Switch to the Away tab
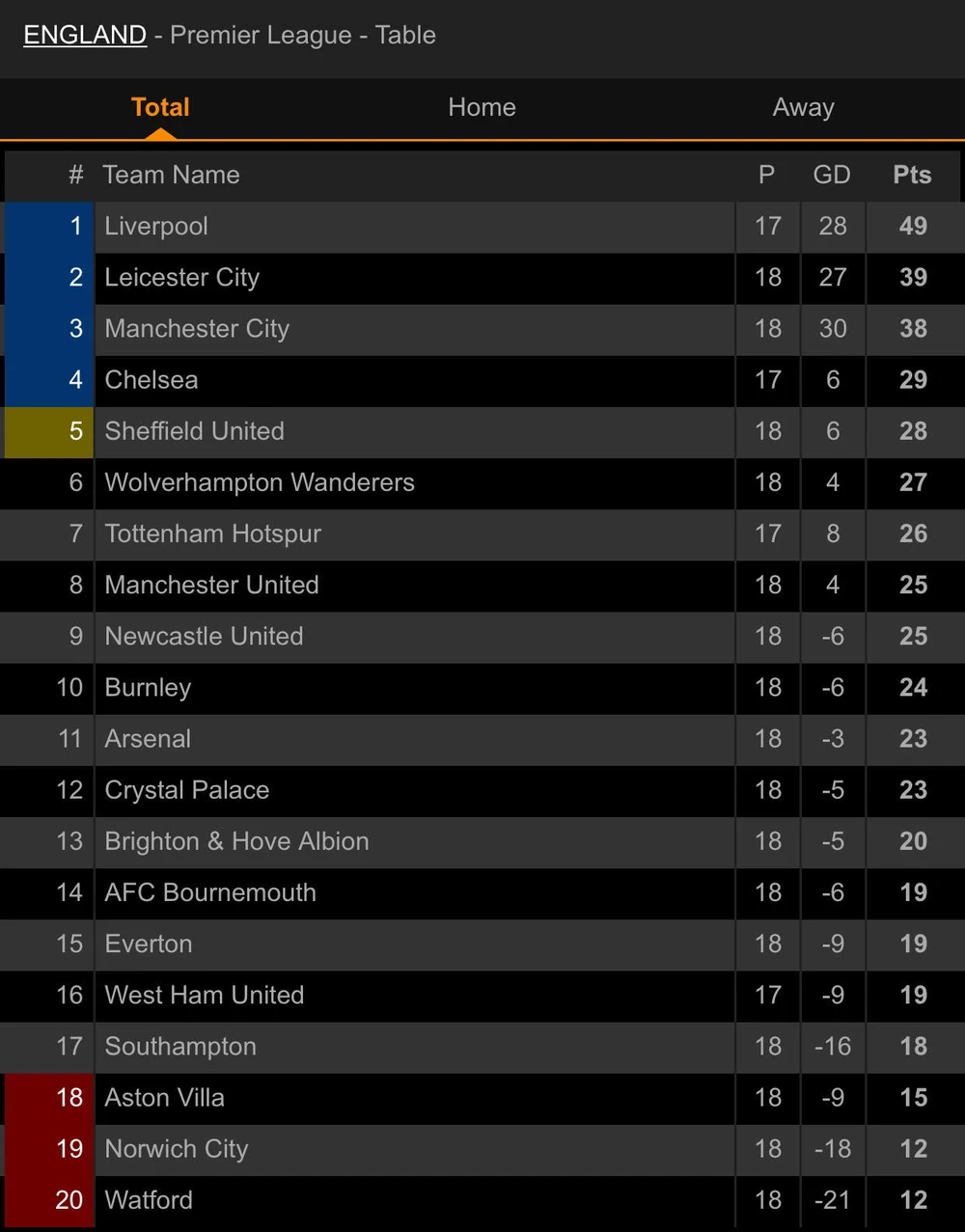Viewport: 965px width, 1232px height. (x=803, y=107)
